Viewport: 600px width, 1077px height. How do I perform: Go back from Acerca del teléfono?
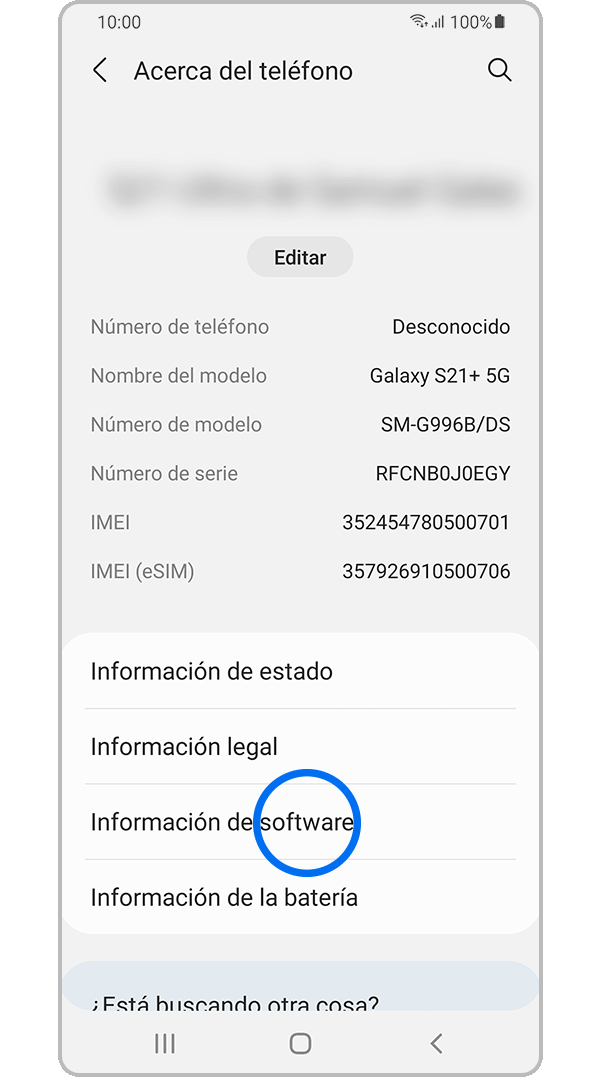coord(100,71)
